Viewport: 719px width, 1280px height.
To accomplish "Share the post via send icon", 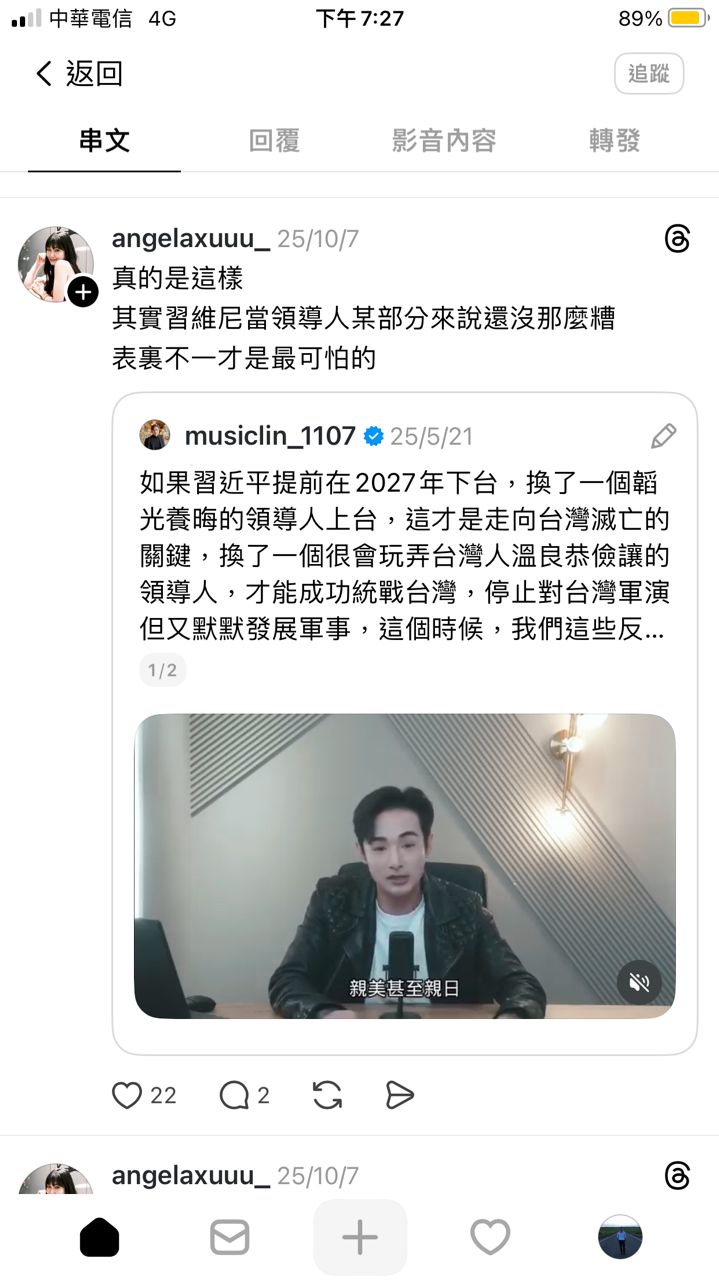I will [399, 1095].
